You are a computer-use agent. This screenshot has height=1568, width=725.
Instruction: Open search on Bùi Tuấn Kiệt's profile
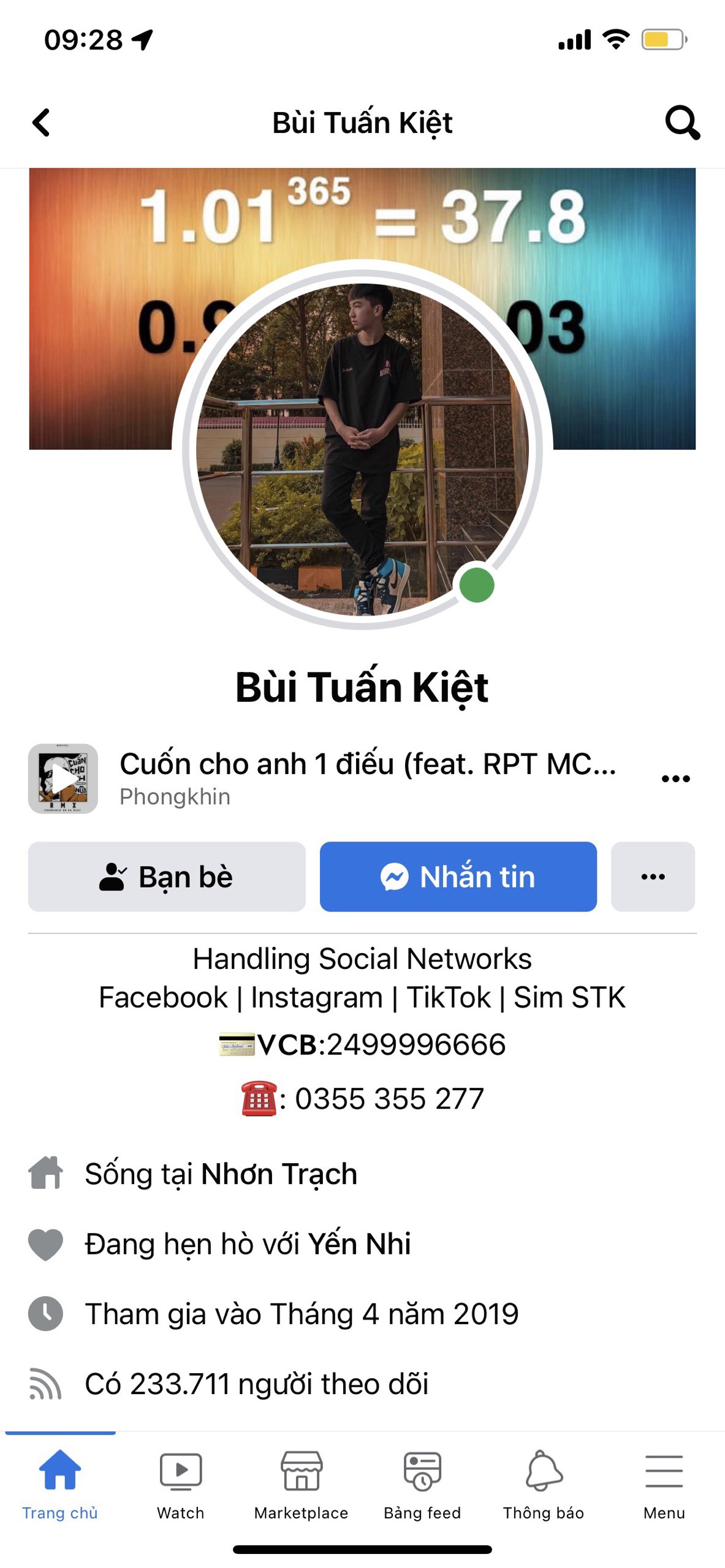(681, 123)
